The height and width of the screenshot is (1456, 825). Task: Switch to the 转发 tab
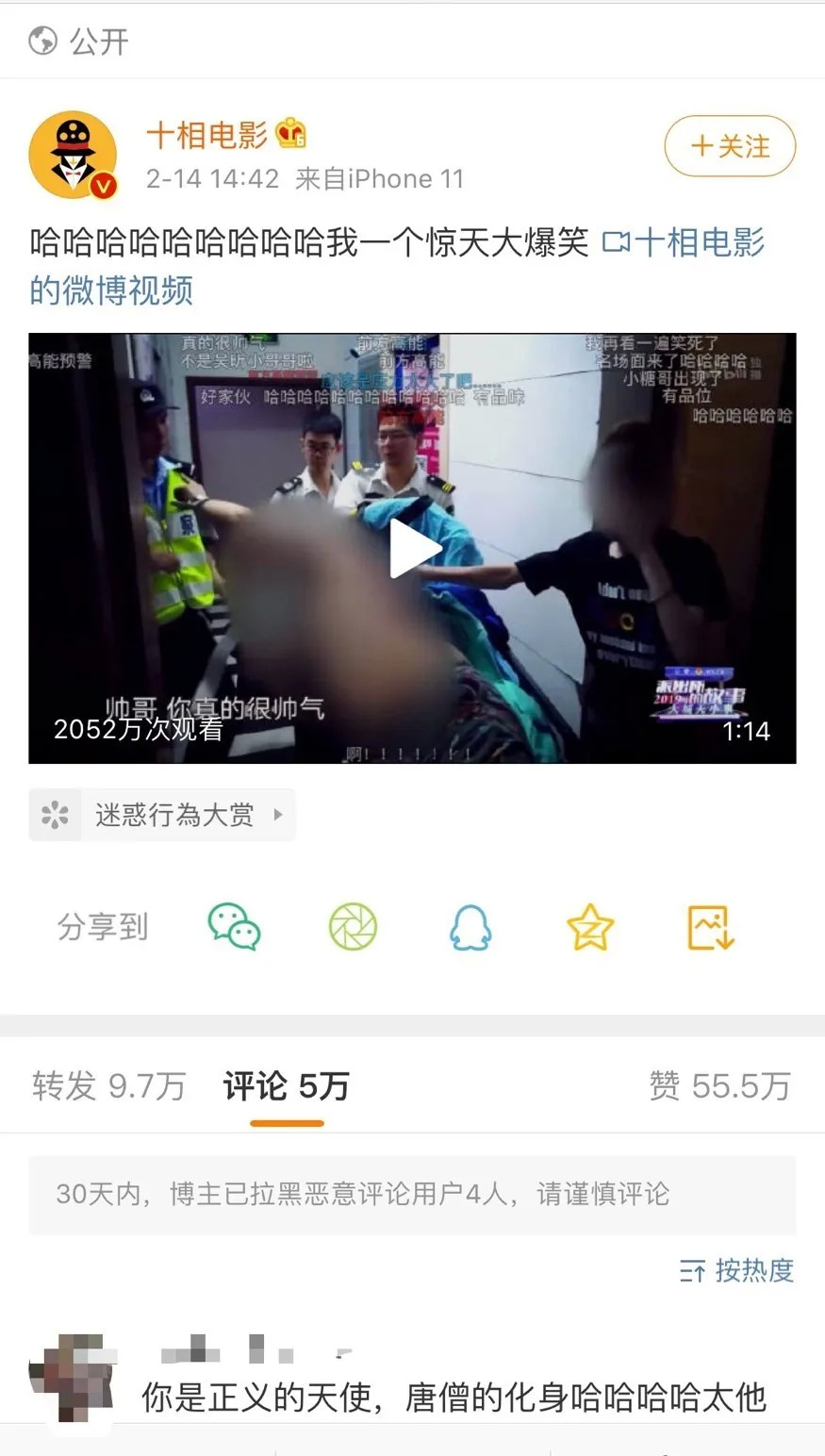click(108, 1086)
